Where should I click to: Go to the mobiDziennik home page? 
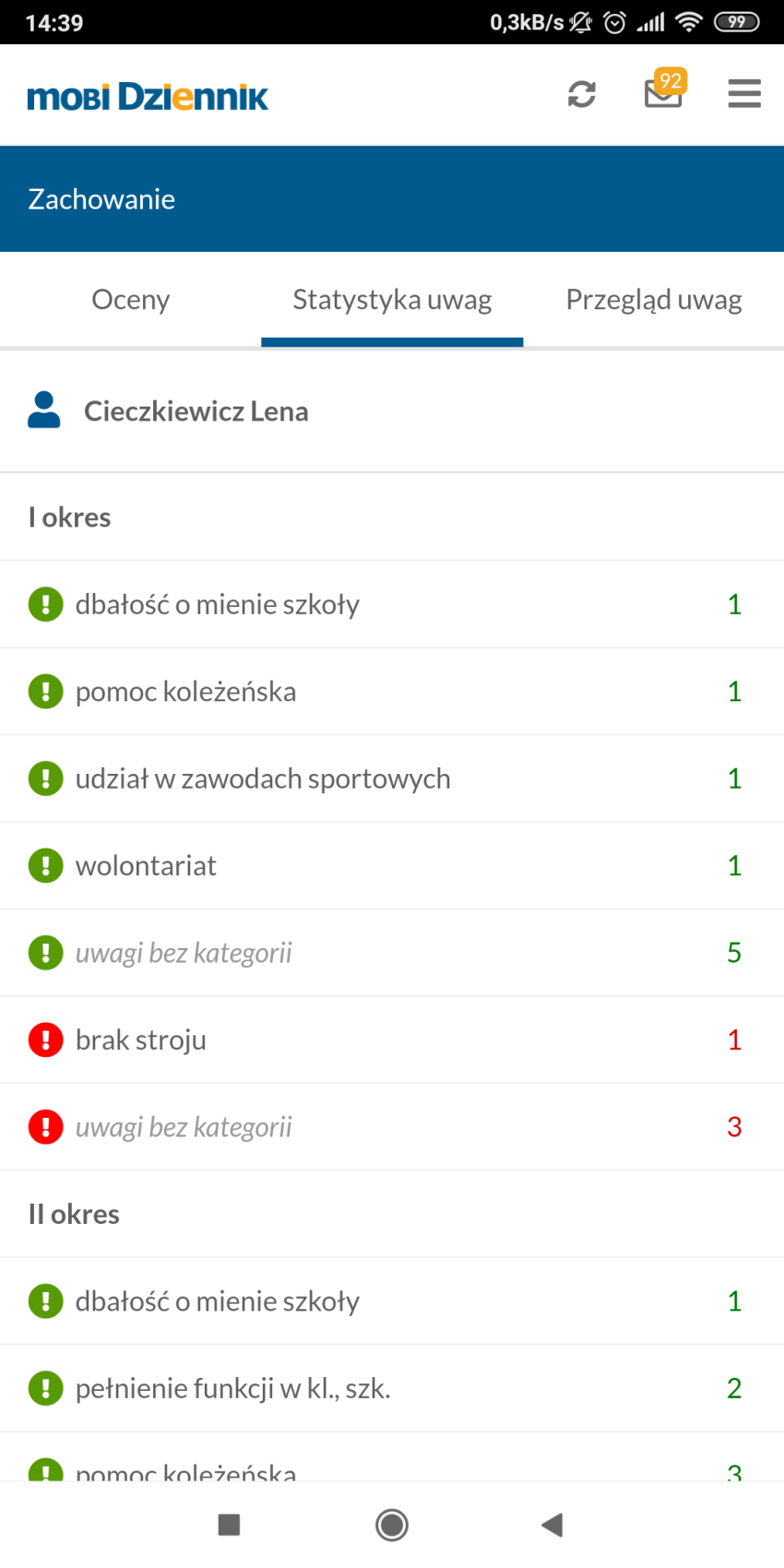tap(148, 96)
